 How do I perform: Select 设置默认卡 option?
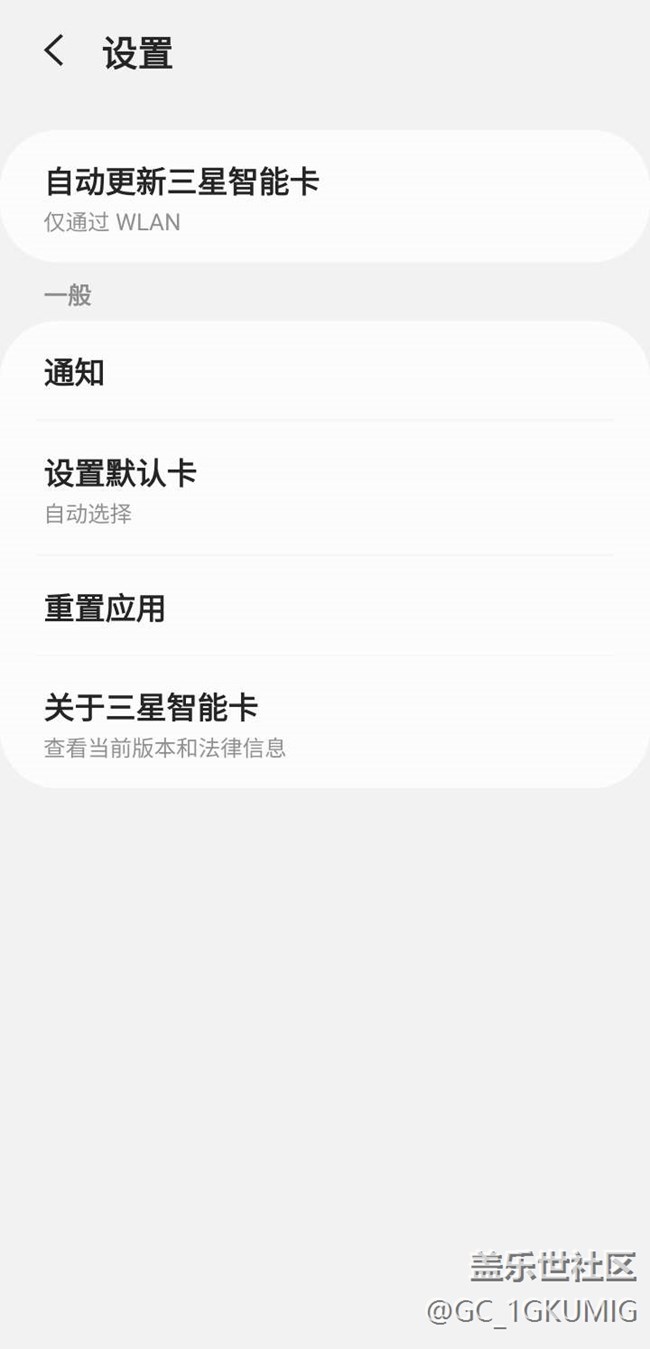[x=325, y=489]
